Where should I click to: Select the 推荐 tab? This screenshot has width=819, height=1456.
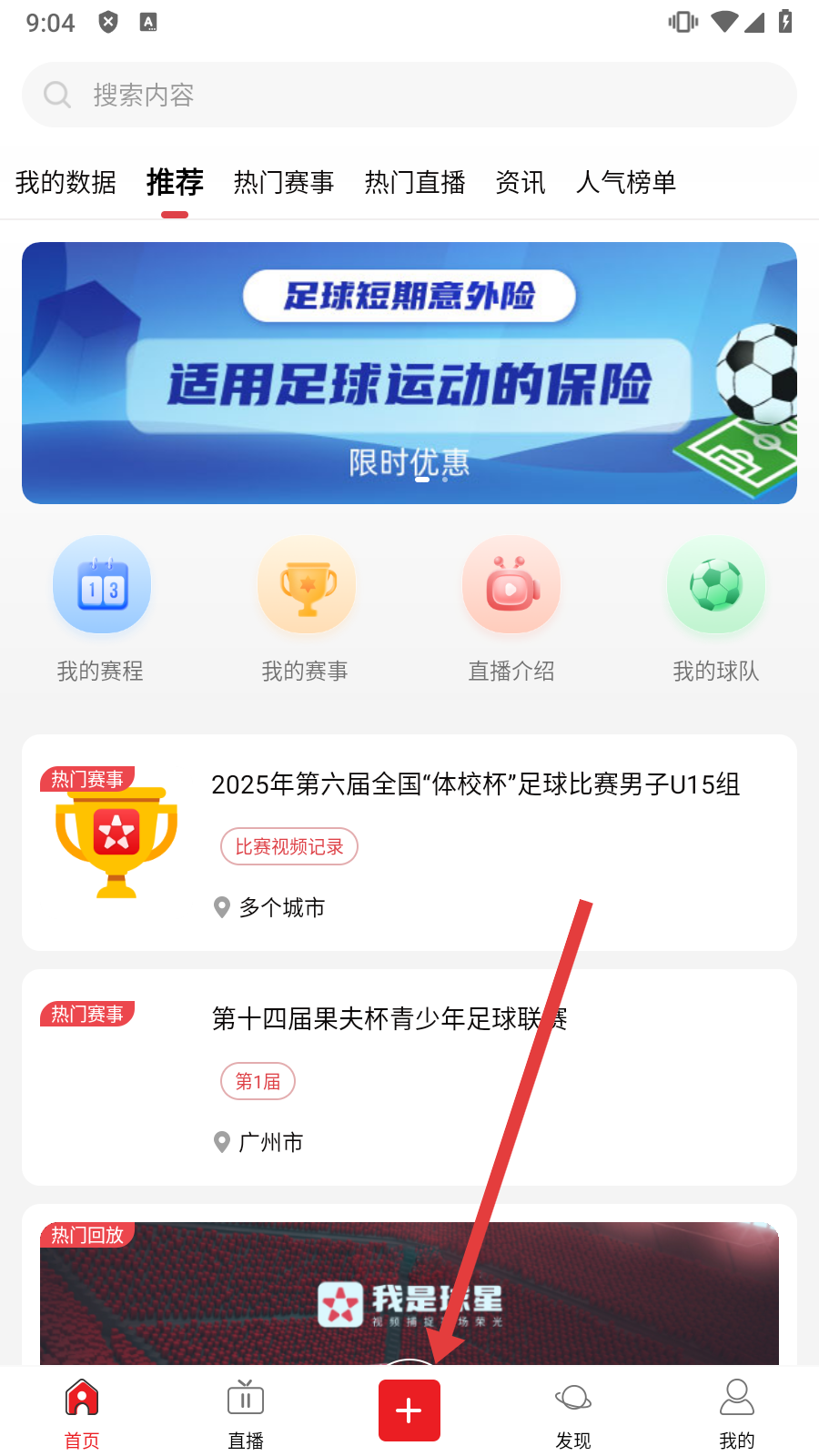175,182
